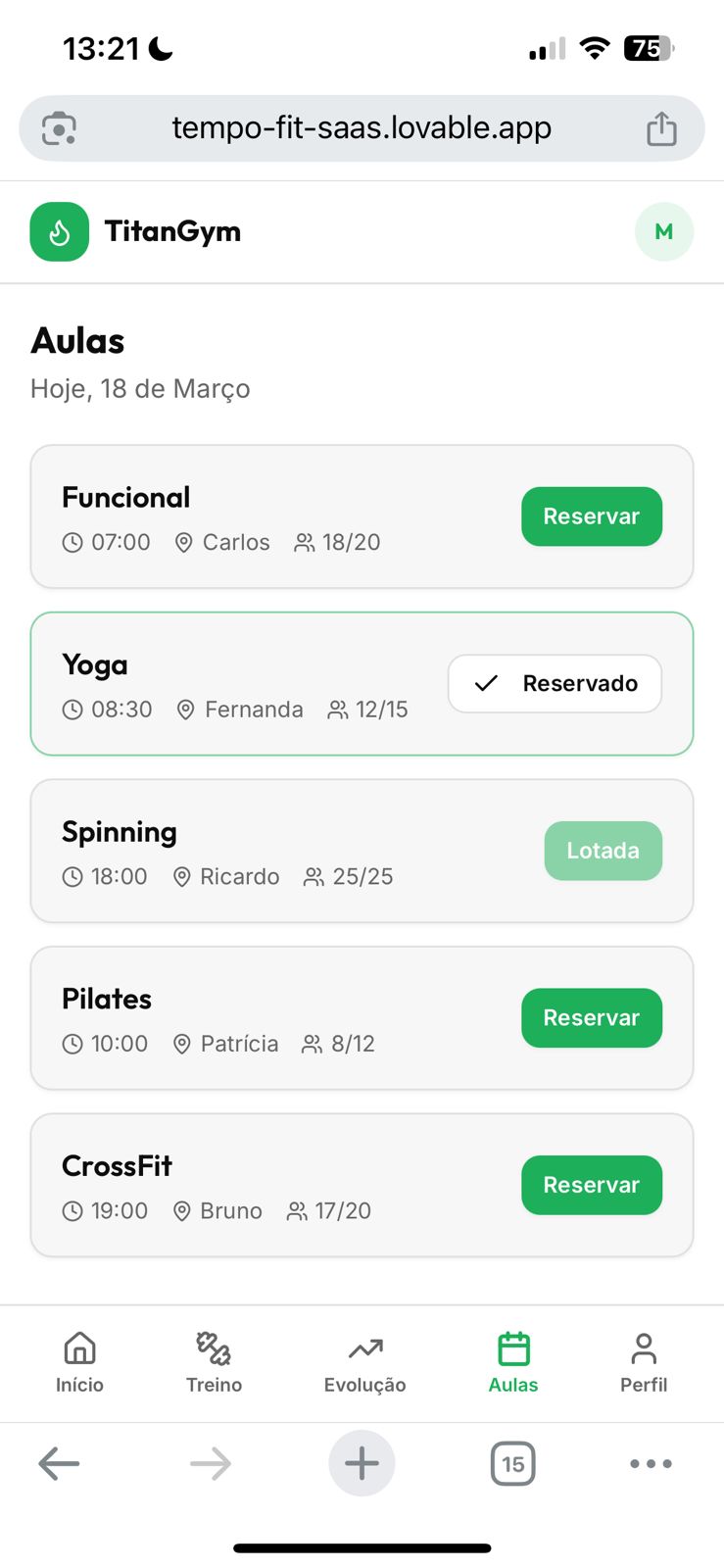
Task: Switch to the Treino tab
Action: coord(214,1361)
